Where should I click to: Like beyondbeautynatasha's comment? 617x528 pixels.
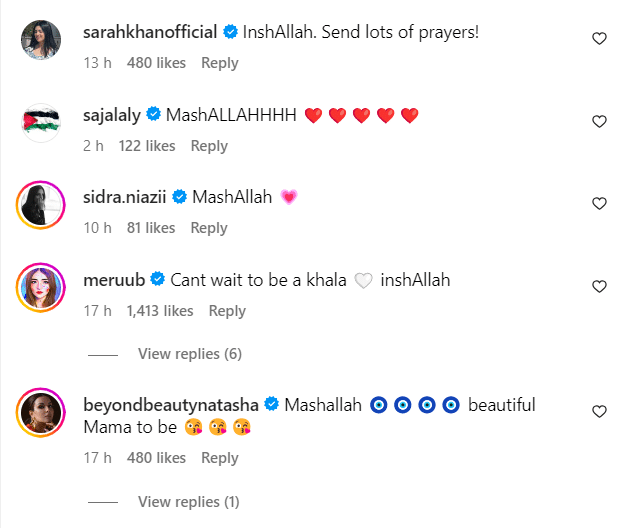[x=599, y=412]
